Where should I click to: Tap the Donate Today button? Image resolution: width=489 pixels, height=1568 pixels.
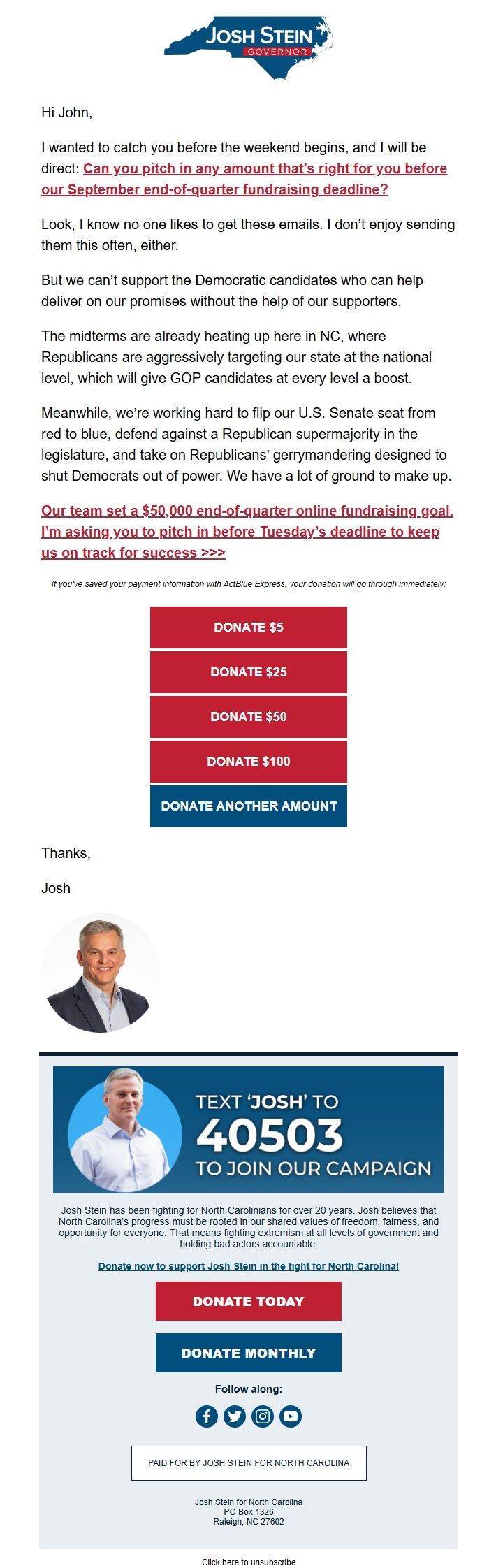click(x=248, y=1301)
